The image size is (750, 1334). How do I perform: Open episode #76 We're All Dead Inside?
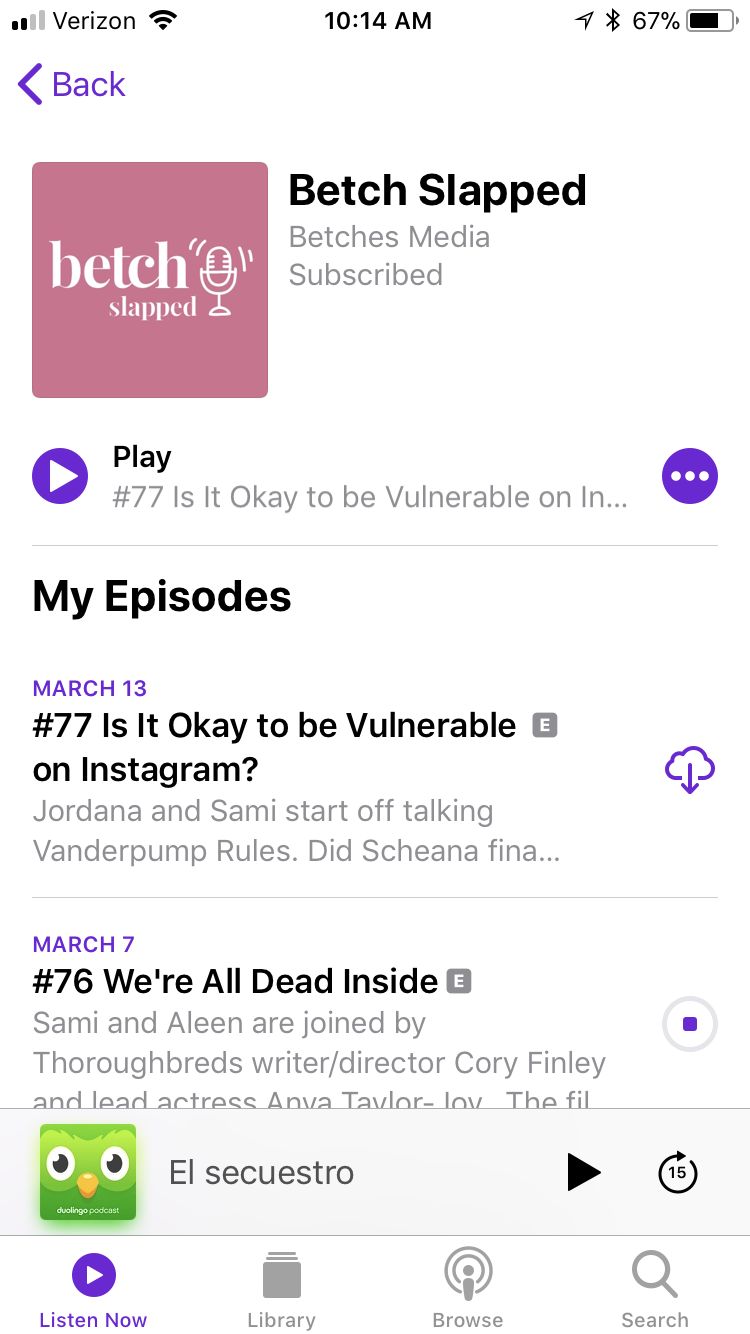tap(236, 982)
